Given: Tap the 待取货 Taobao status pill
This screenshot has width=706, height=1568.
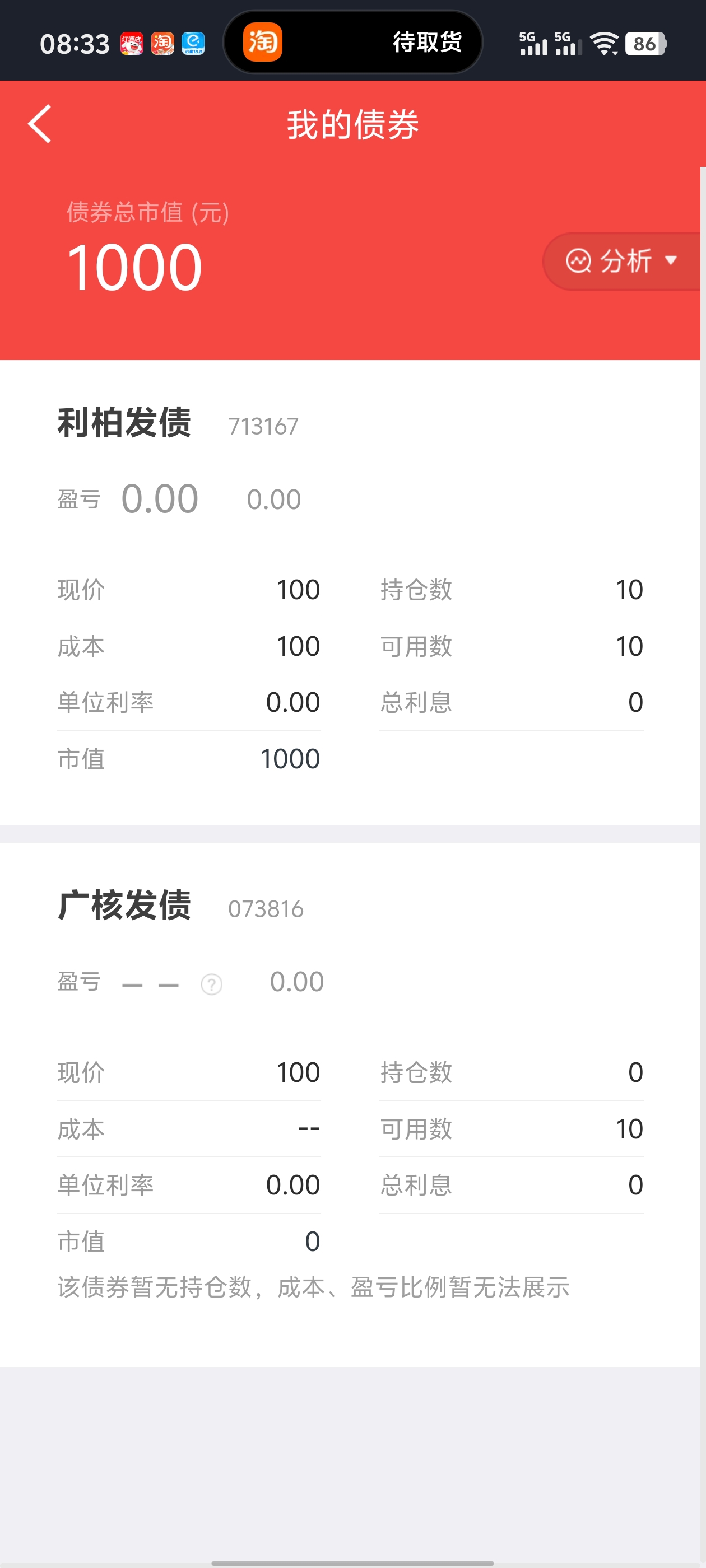Looking at the screenshot, I should 354,43.
